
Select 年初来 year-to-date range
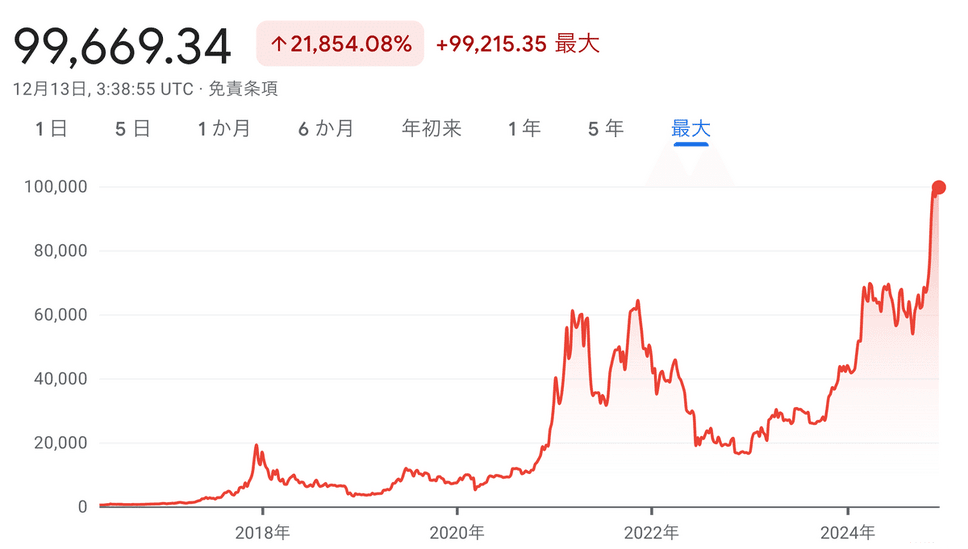click(431, 128)
